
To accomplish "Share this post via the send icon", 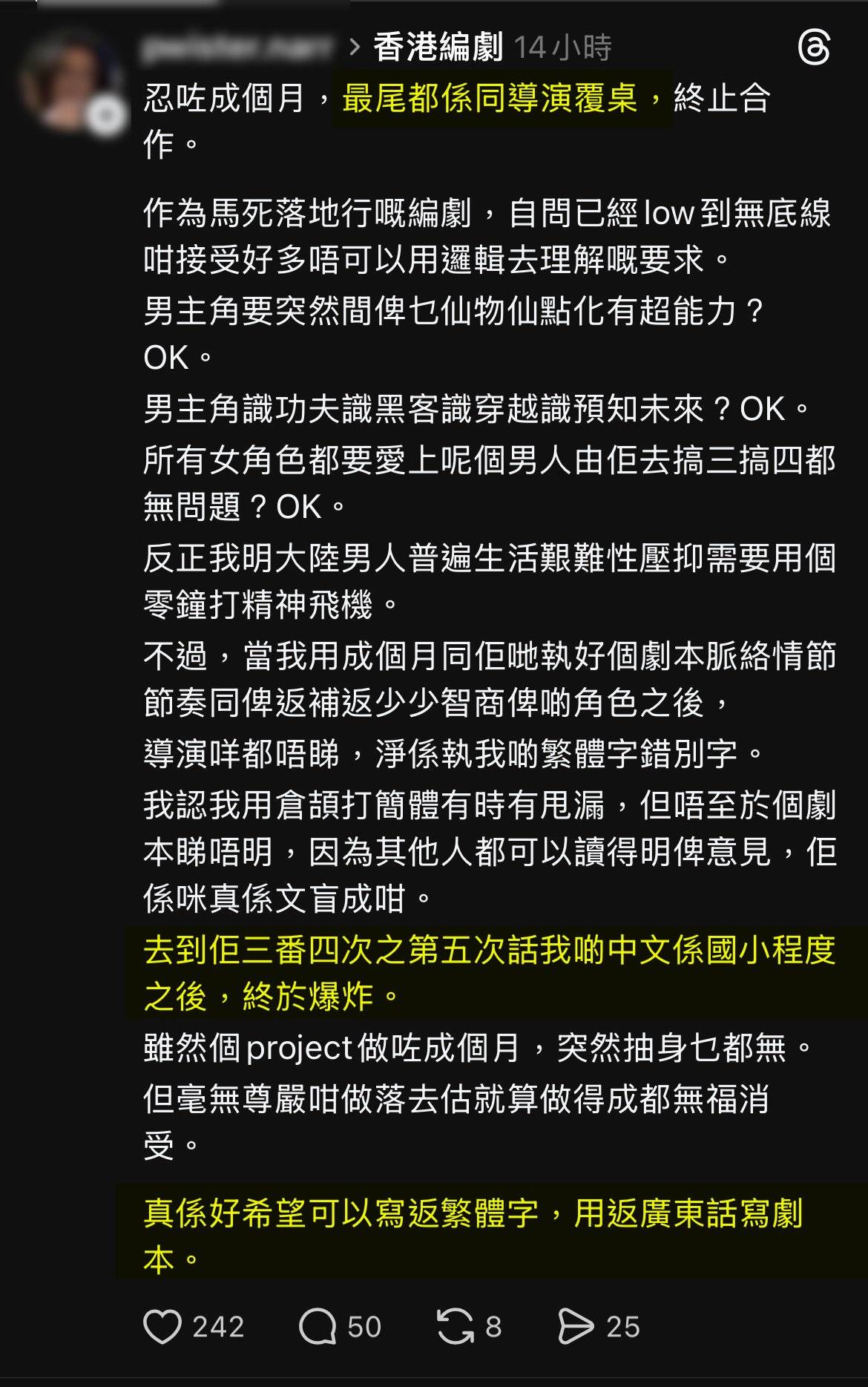I will tap(576, 1327).
